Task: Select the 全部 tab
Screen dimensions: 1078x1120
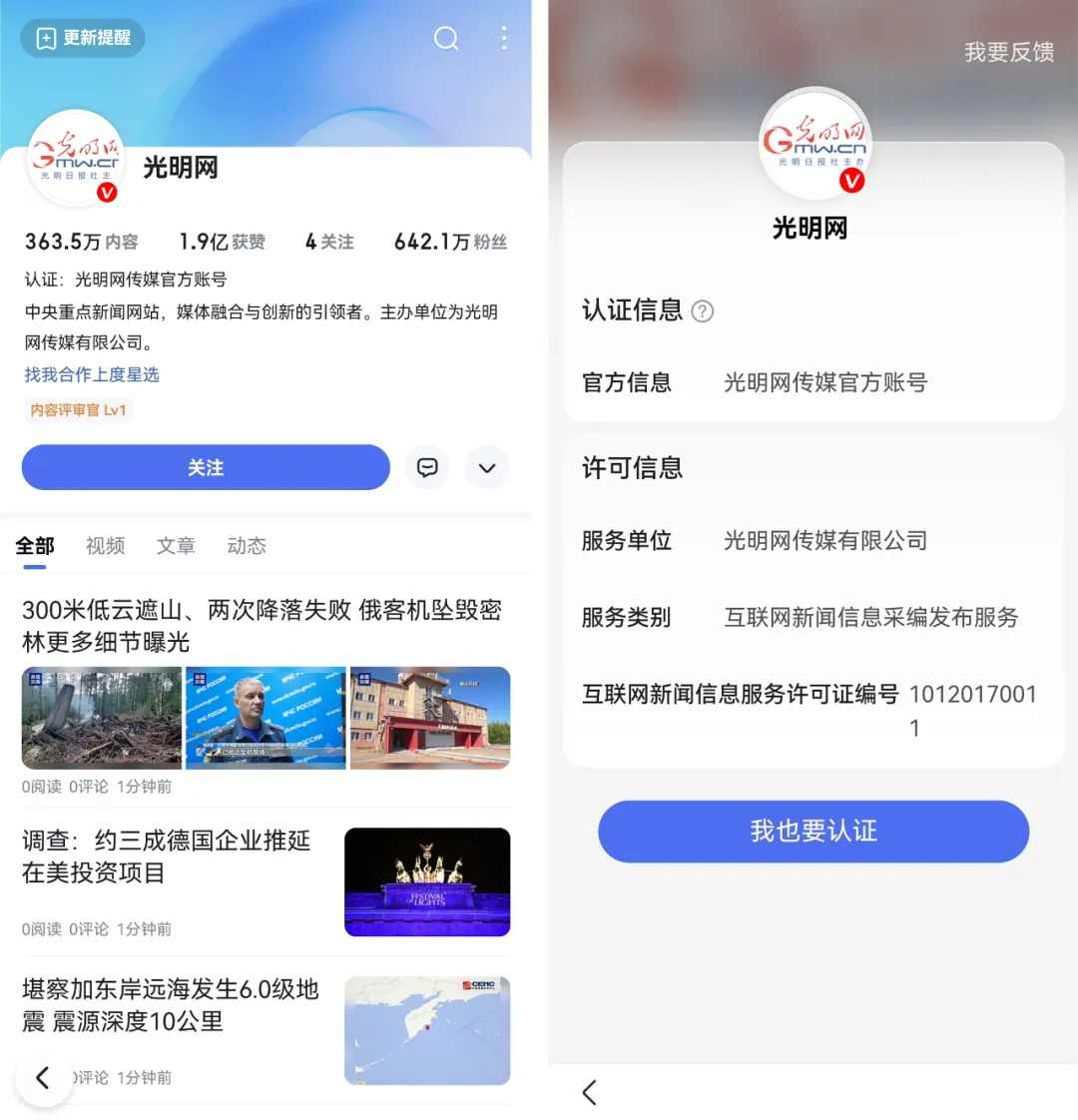Action: point(35,545)
